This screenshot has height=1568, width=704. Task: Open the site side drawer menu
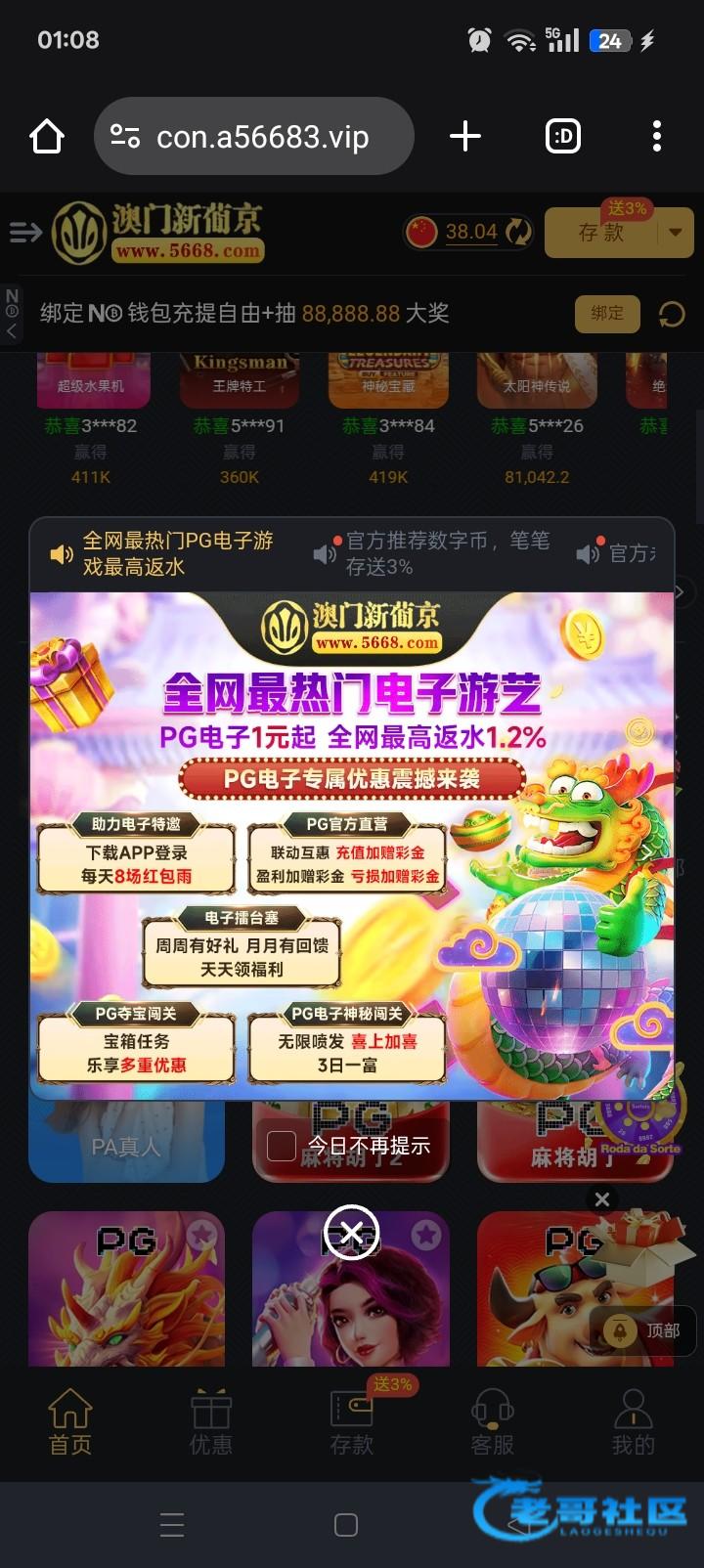(25, 232)
